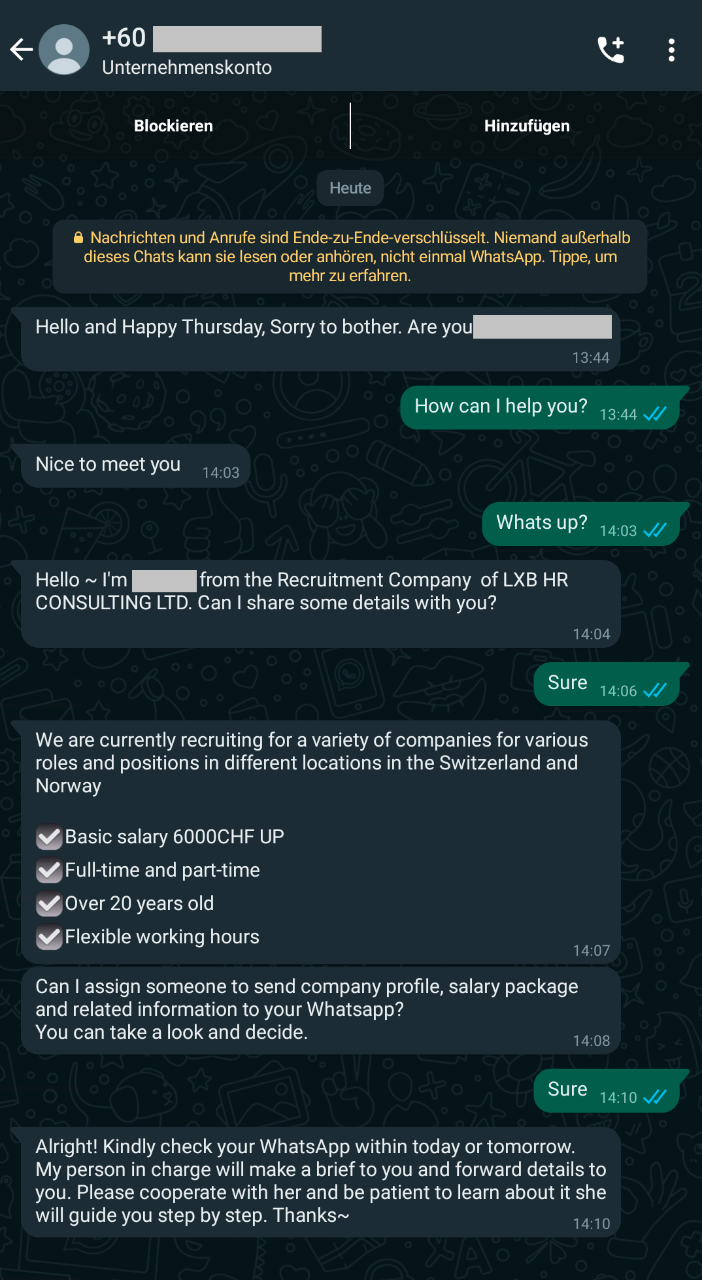Go back using the arrow
Screen dimensions: 702x1280
coord(21,49)
